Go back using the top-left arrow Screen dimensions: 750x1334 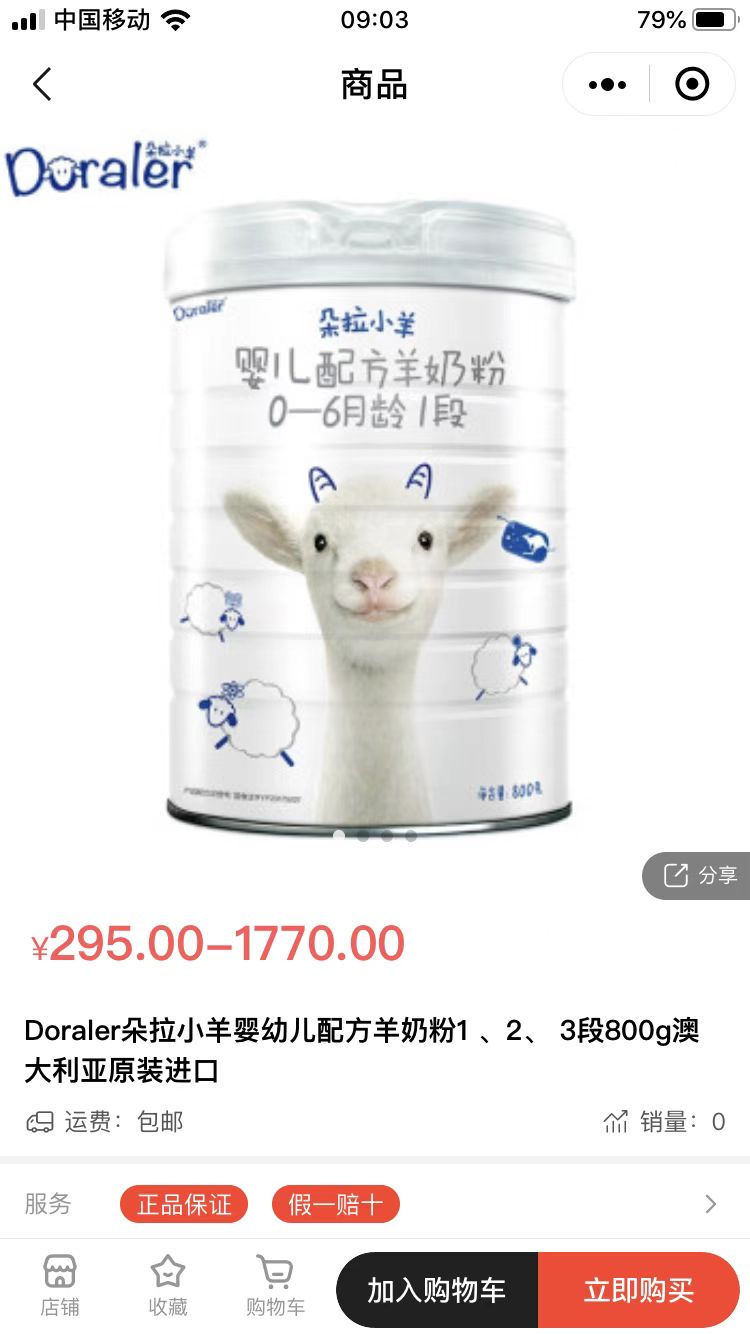(42, 85)
